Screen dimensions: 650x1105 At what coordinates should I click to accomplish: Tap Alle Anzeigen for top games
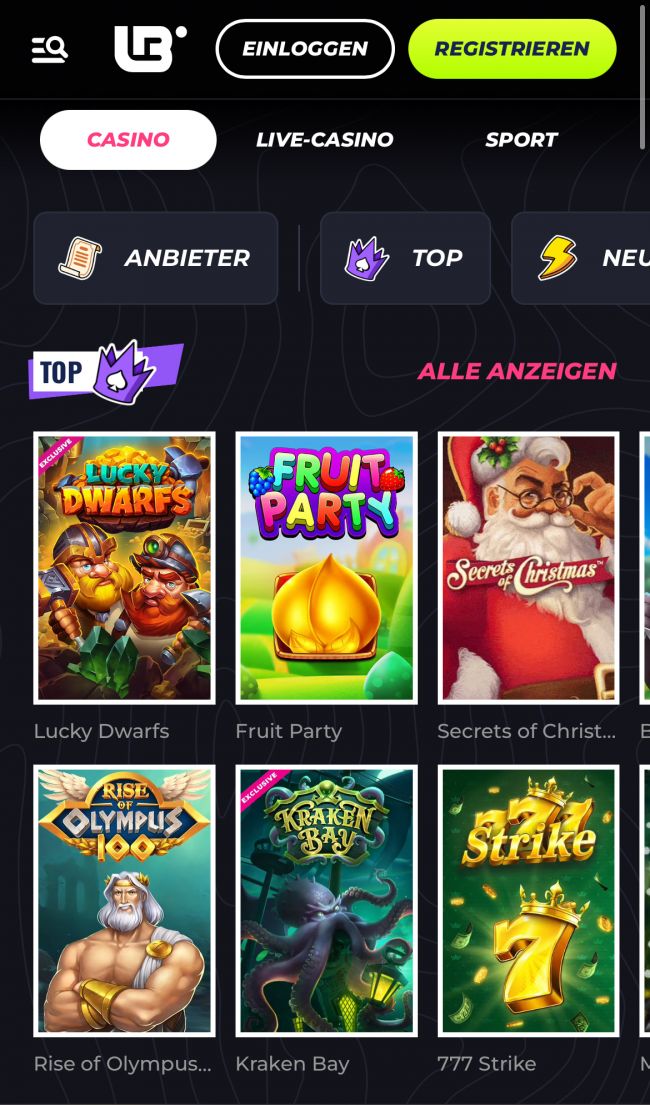click(516, 371)
